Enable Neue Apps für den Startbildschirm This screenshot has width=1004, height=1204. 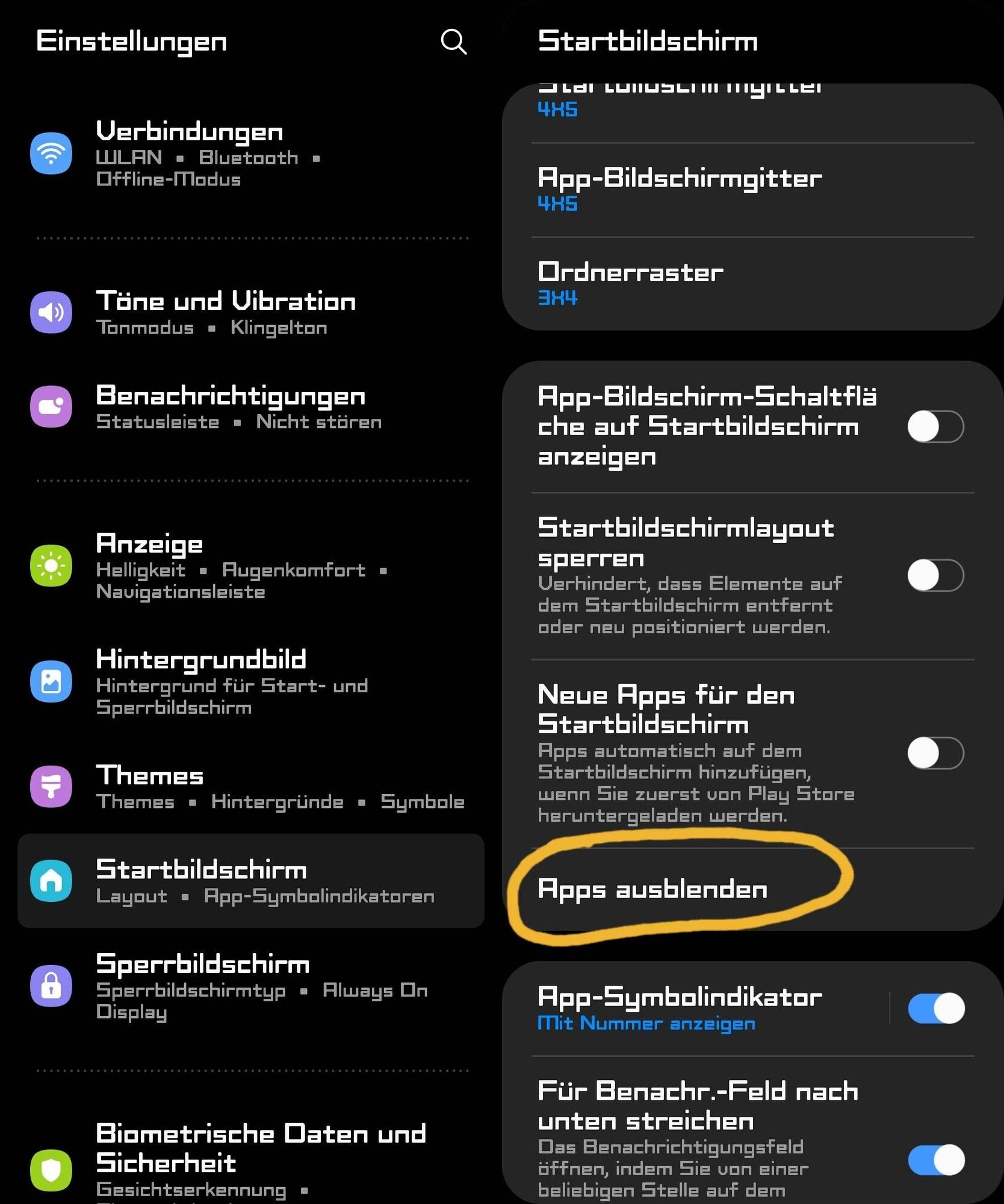(935, 753)
